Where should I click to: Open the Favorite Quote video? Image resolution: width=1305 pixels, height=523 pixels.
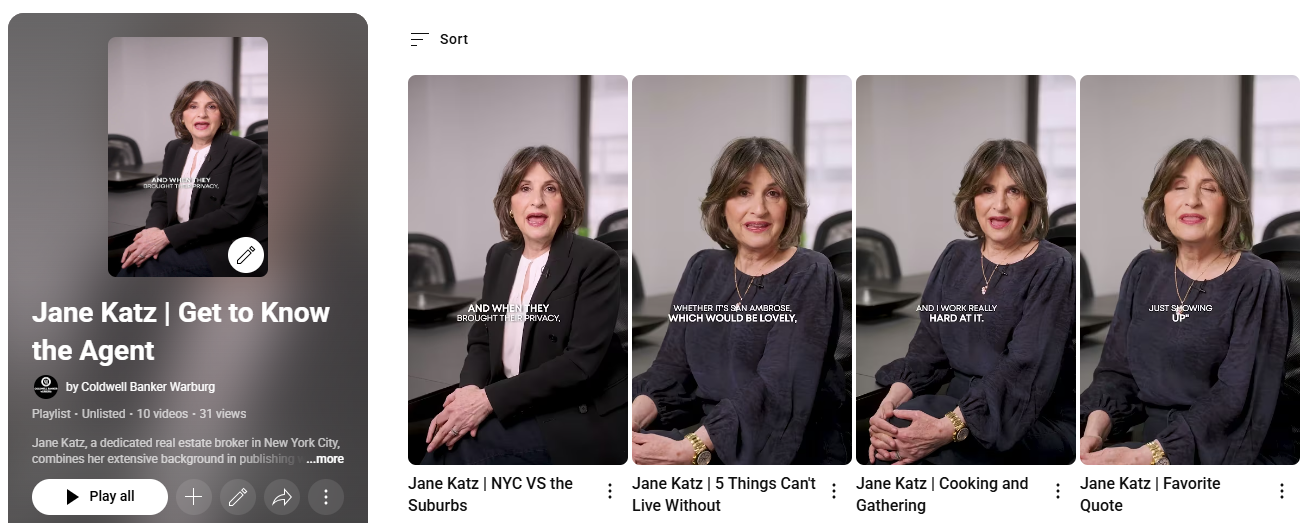tap(1190, 270)
